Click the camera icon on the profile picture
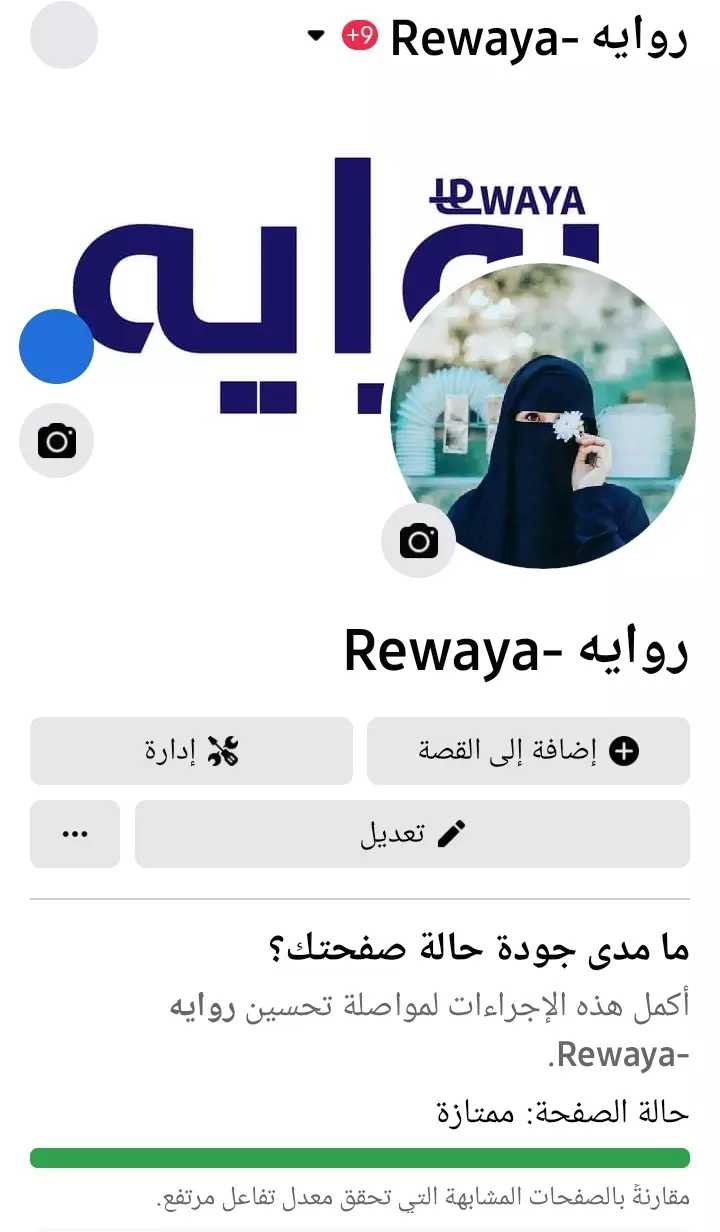Screen dimensions: 720x1232 coord(420,540)
